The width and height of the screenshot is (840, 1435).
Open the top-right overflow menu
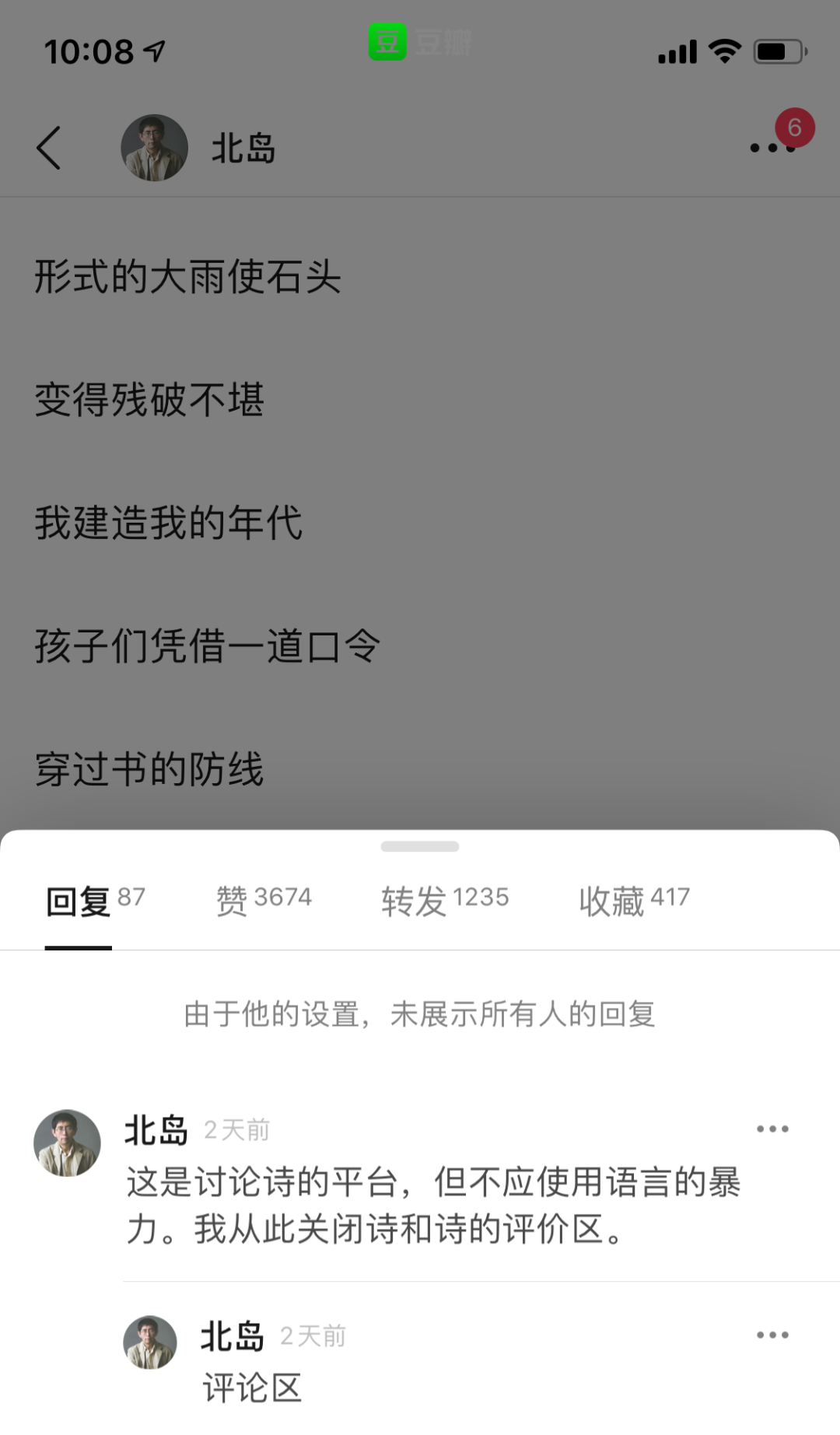click(772, 148)
